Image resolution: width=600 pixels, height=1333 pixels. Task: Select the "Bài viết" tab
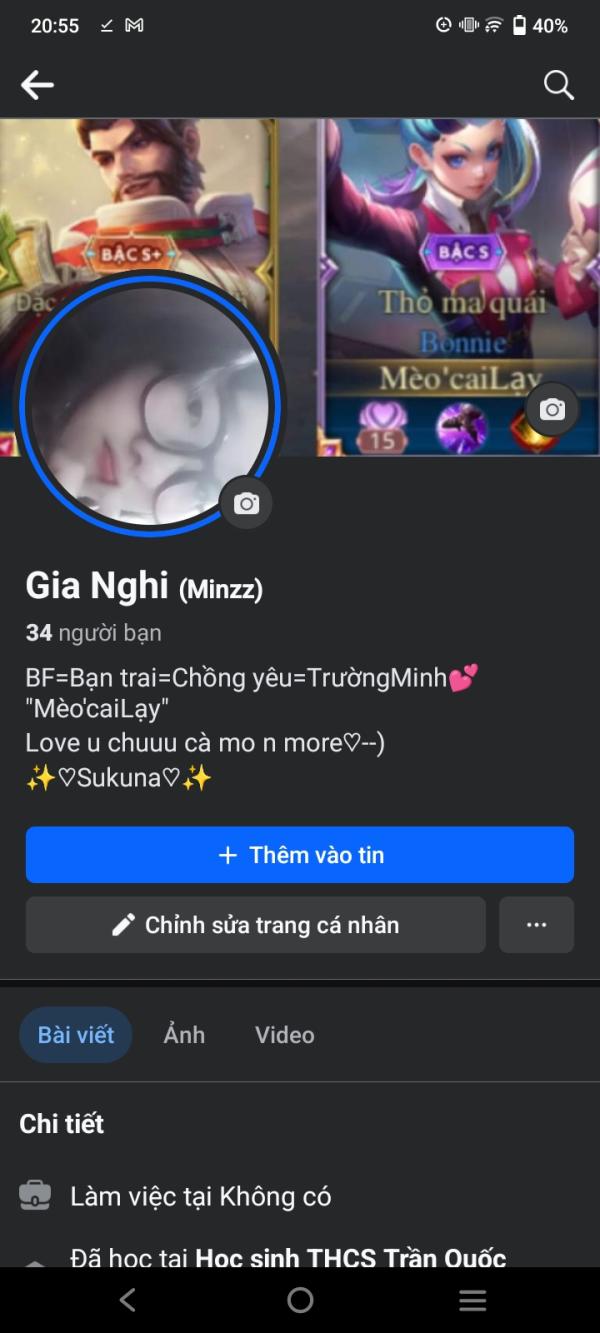pos(76,1035)
